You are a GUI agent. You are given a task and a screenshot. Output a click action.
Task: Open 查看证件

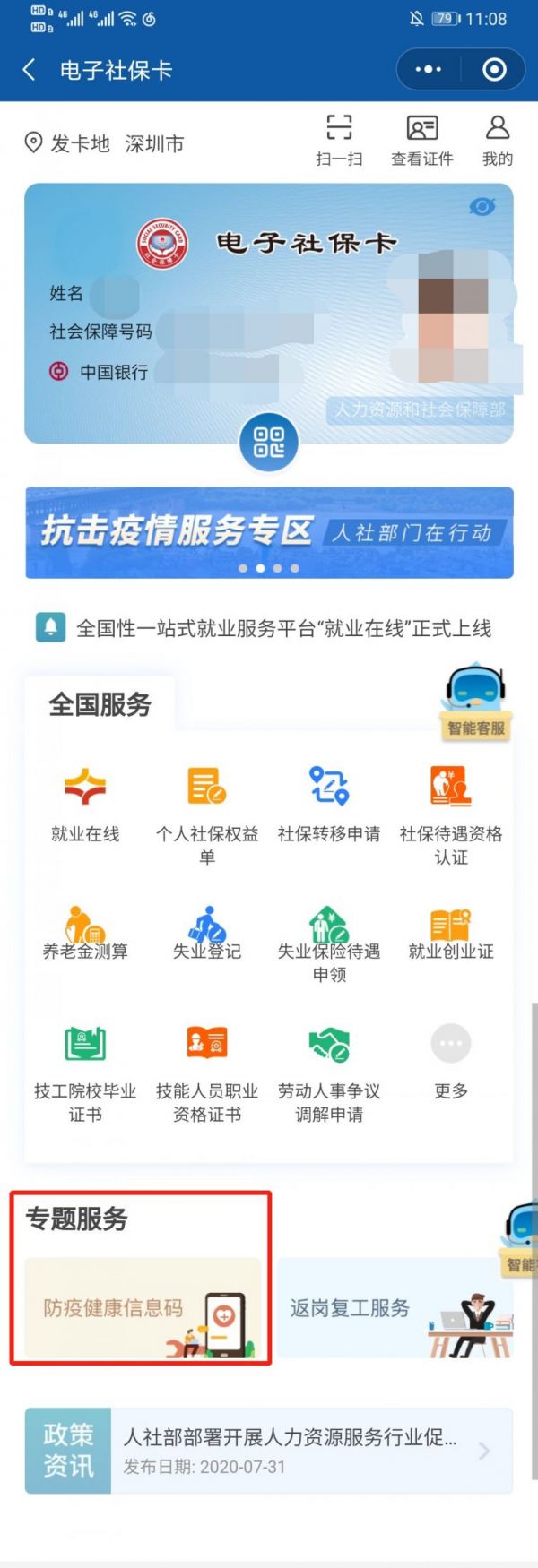click(x=421, y=140)
